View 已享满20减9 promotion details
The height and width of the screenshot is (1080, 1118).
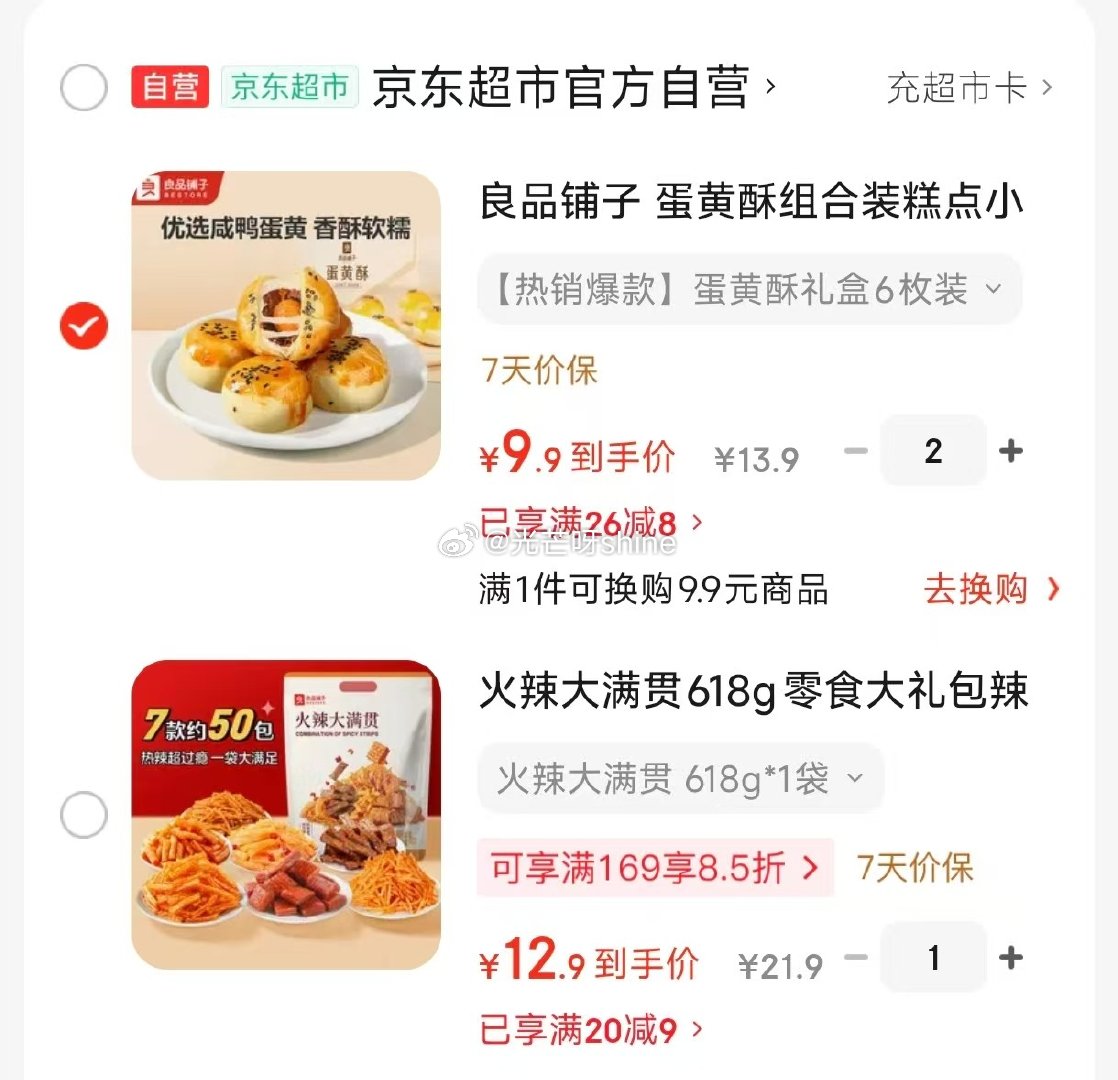[x=591, y=1030]
